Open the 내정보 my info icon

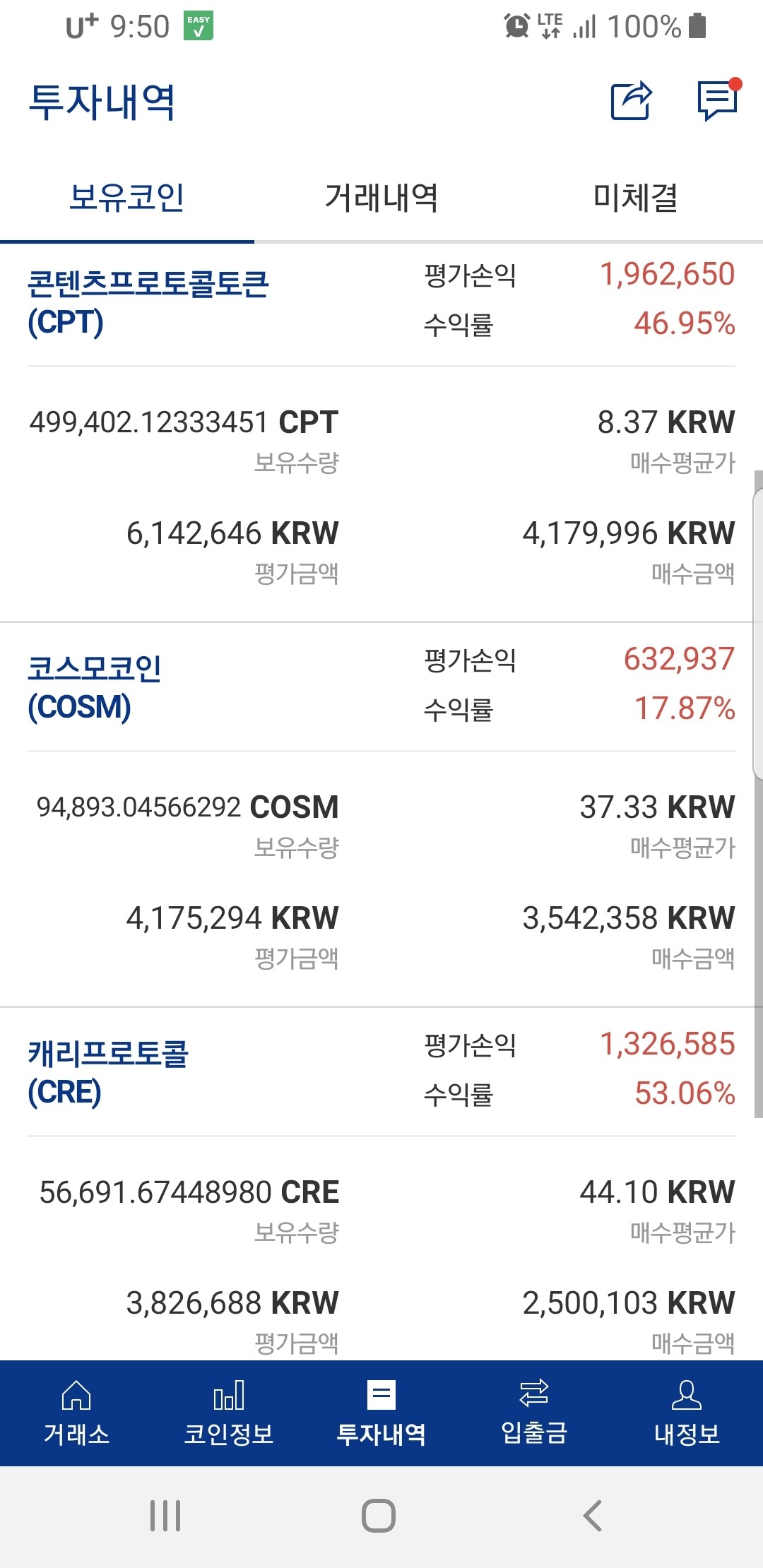click(686, 1413)
